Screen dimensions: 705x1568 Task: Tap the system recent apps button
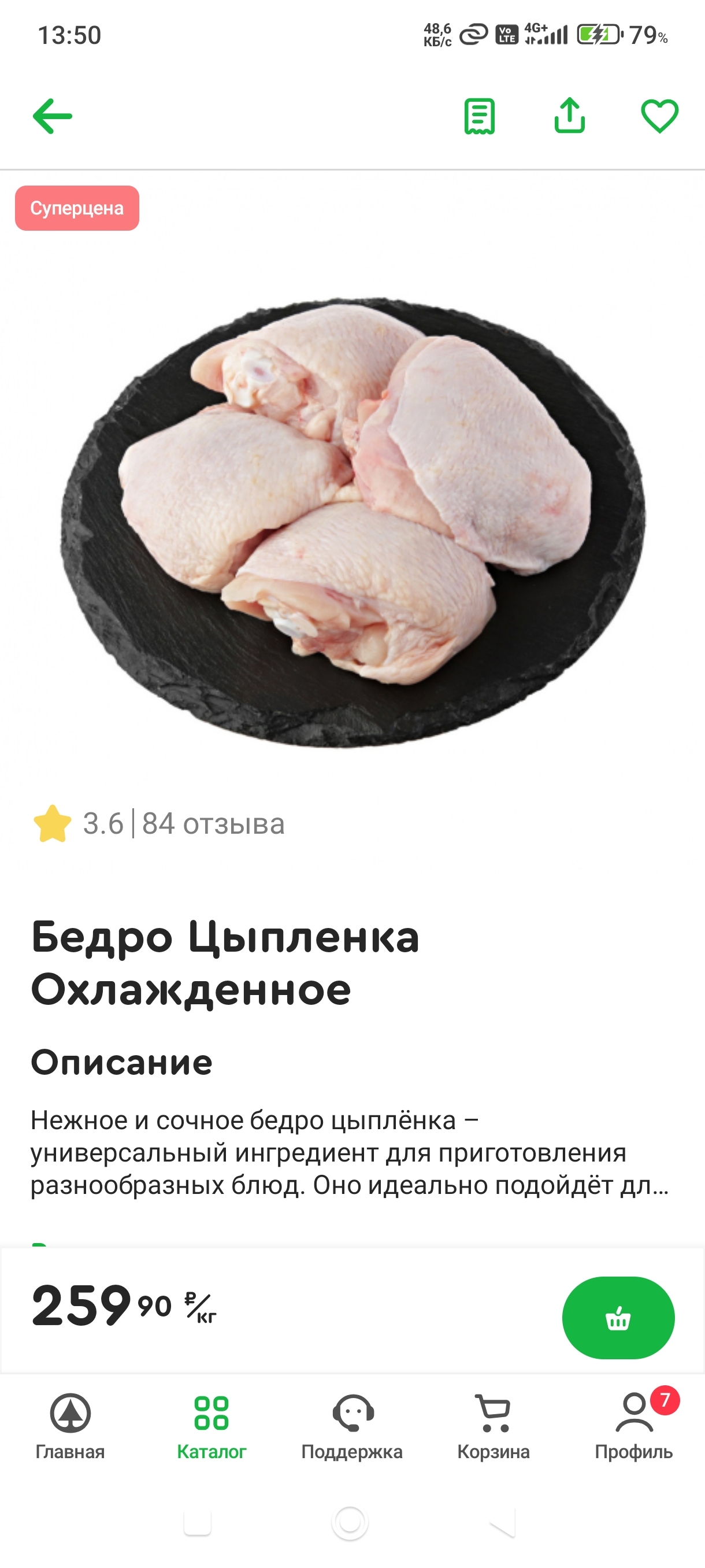point(197,1522)
